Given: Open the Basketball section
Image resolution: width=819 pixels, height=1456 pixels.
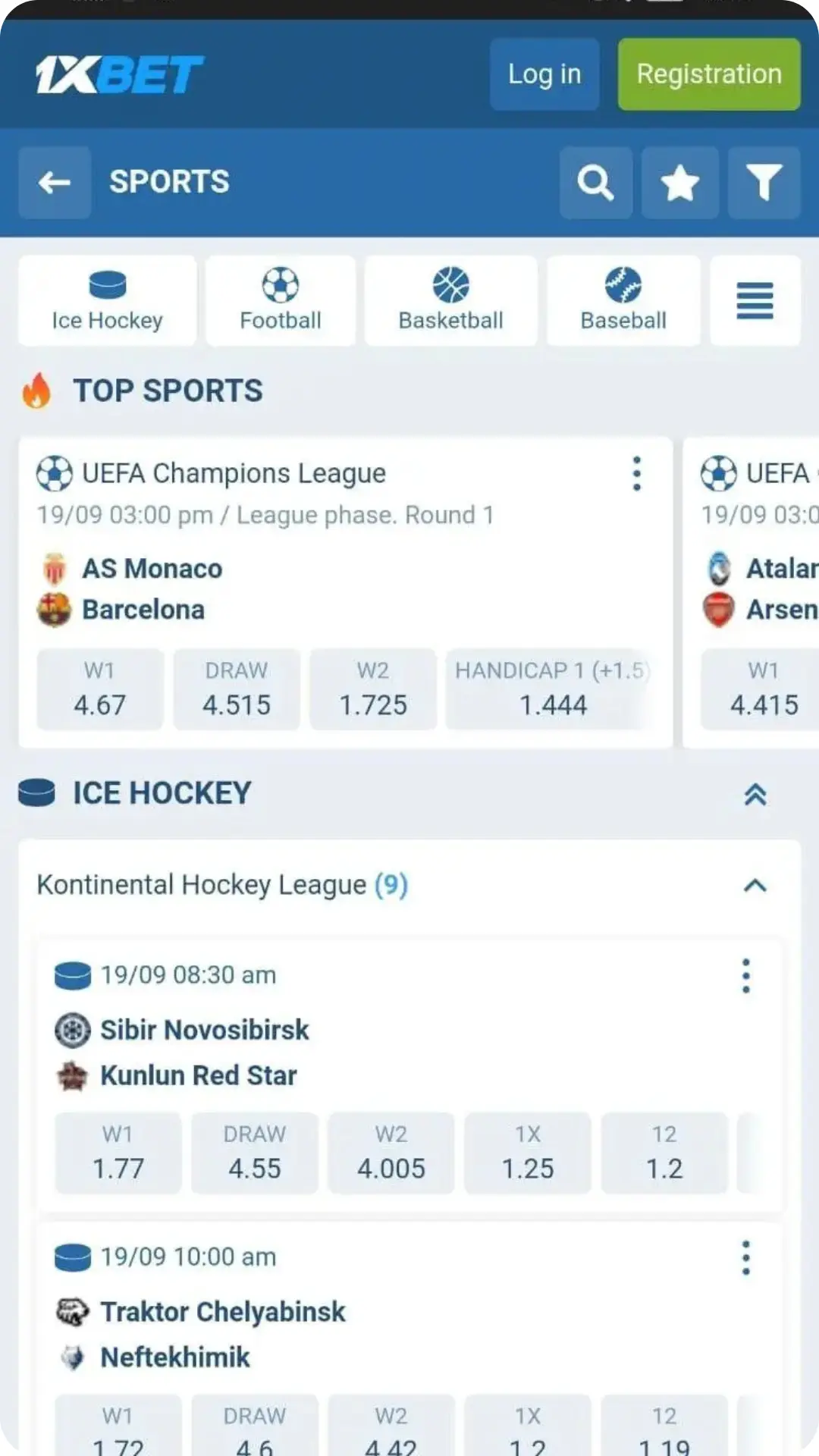Looking at the screenshot, I should 450,300.
